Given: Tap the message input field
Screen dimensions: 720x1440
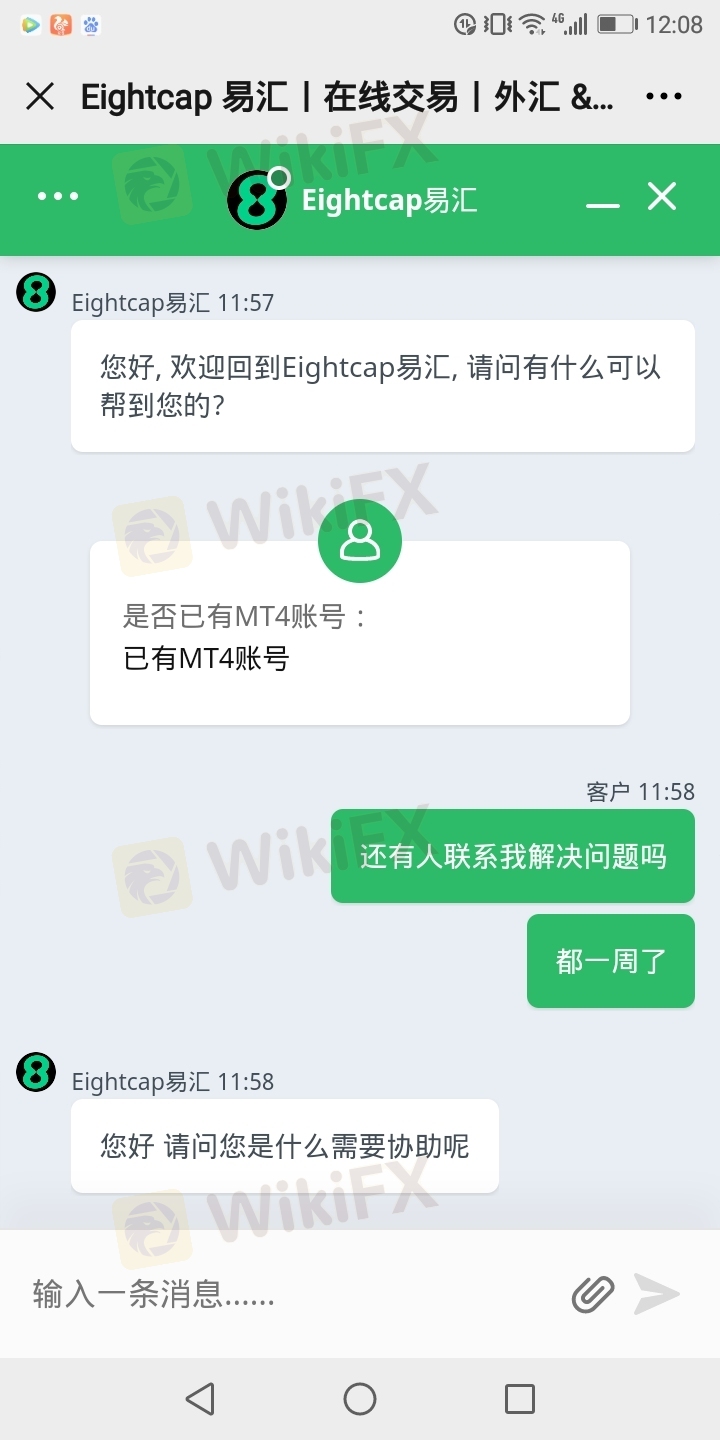Looking at the screenshot, I should click(290, 1294).
